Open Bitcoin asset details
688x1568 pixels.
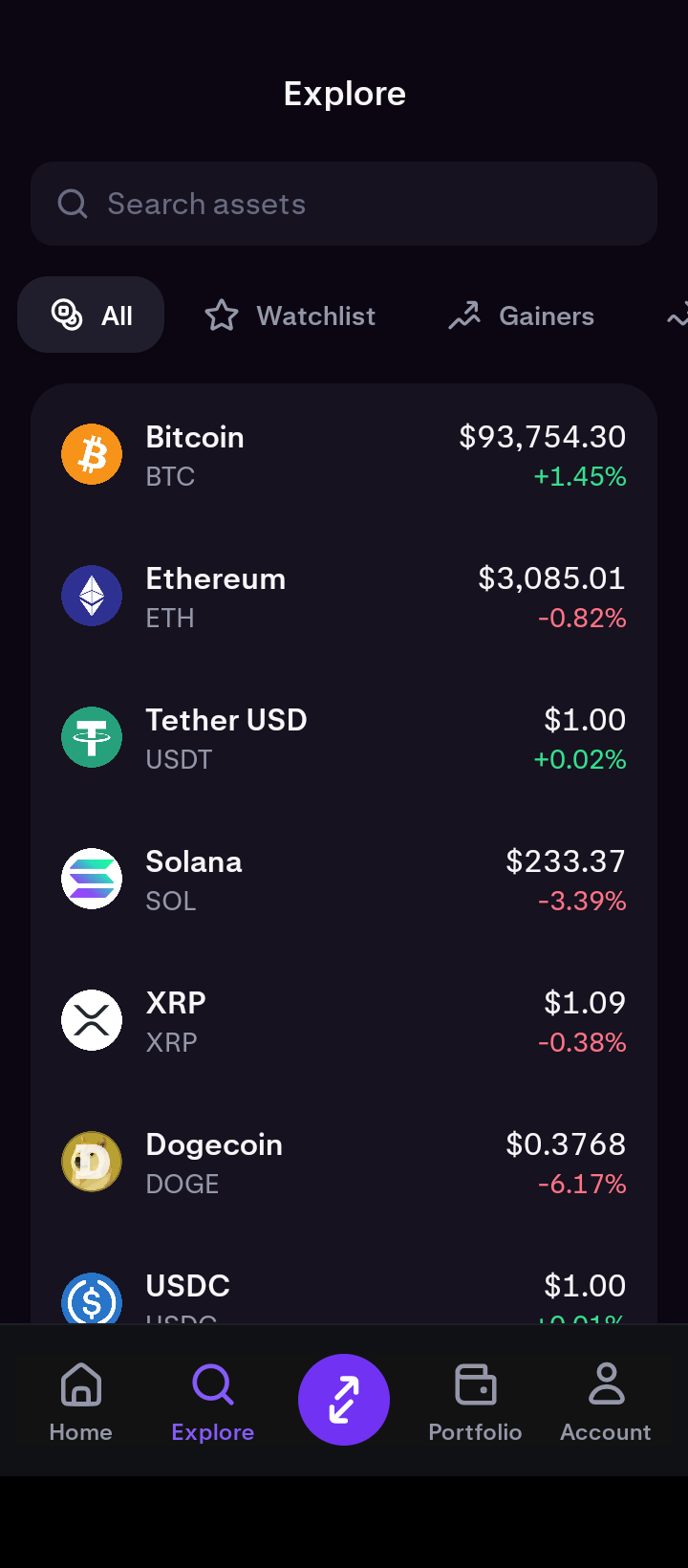click(x=344, y=455)
